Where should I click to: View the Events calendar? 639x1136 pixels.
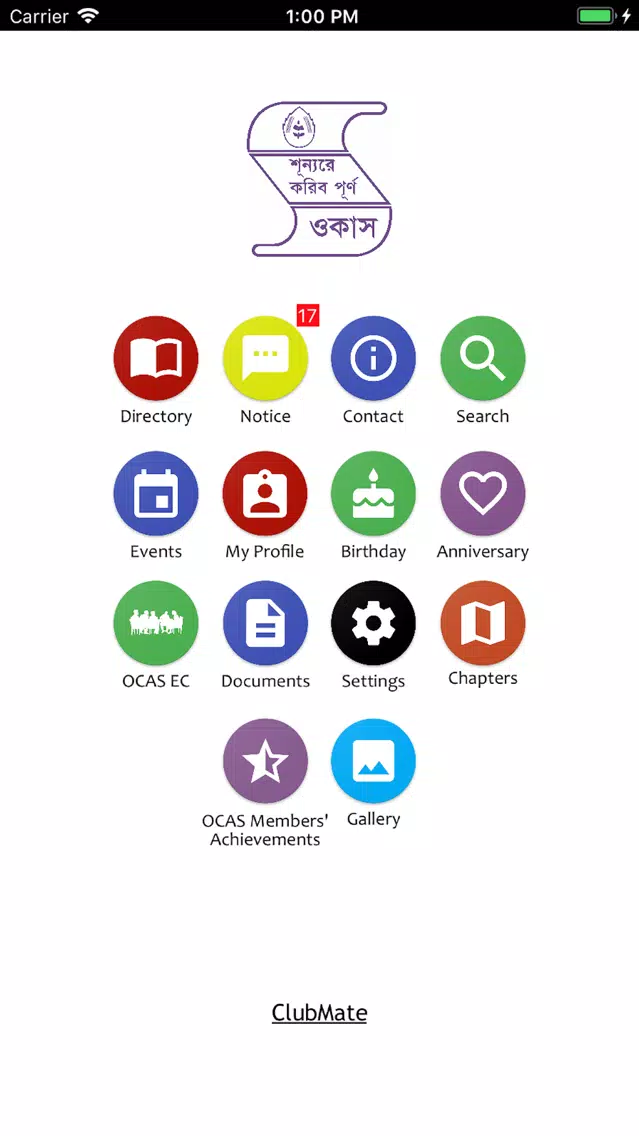(x=156, y=493)
